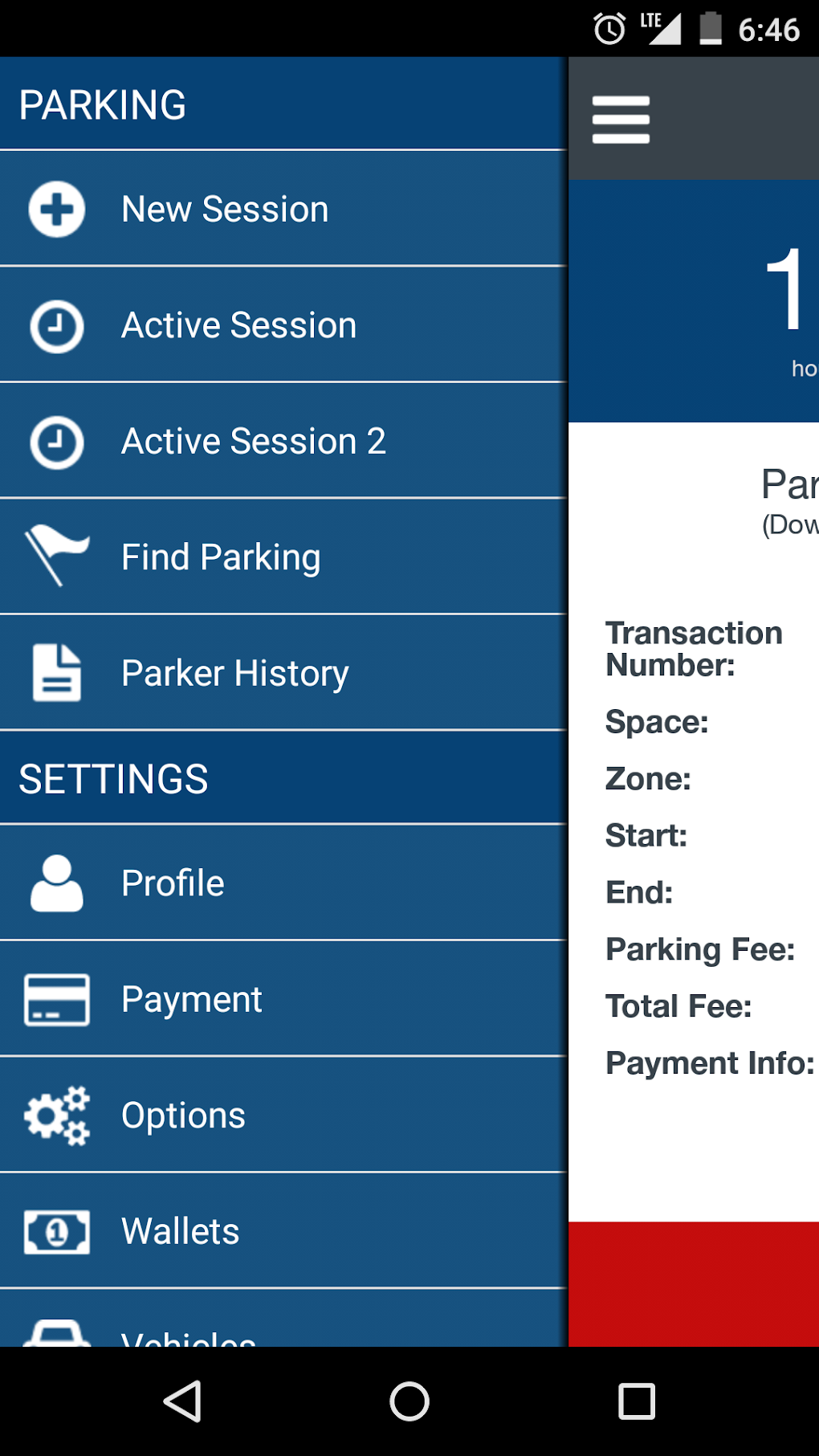Screen dimensions: 819x1456
Task: Select Find Parking
Action: coord(283,557)
